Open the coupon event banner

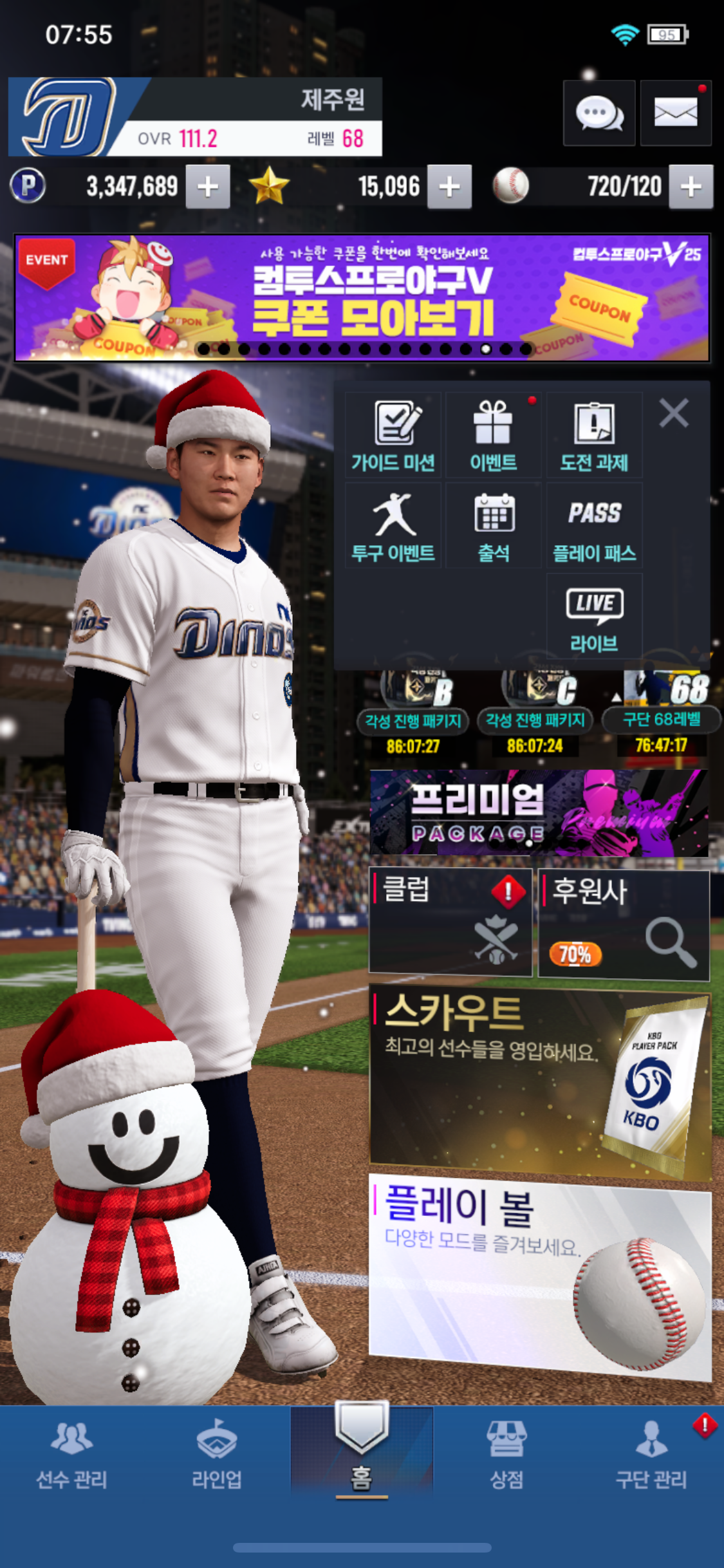click(362, 297)
